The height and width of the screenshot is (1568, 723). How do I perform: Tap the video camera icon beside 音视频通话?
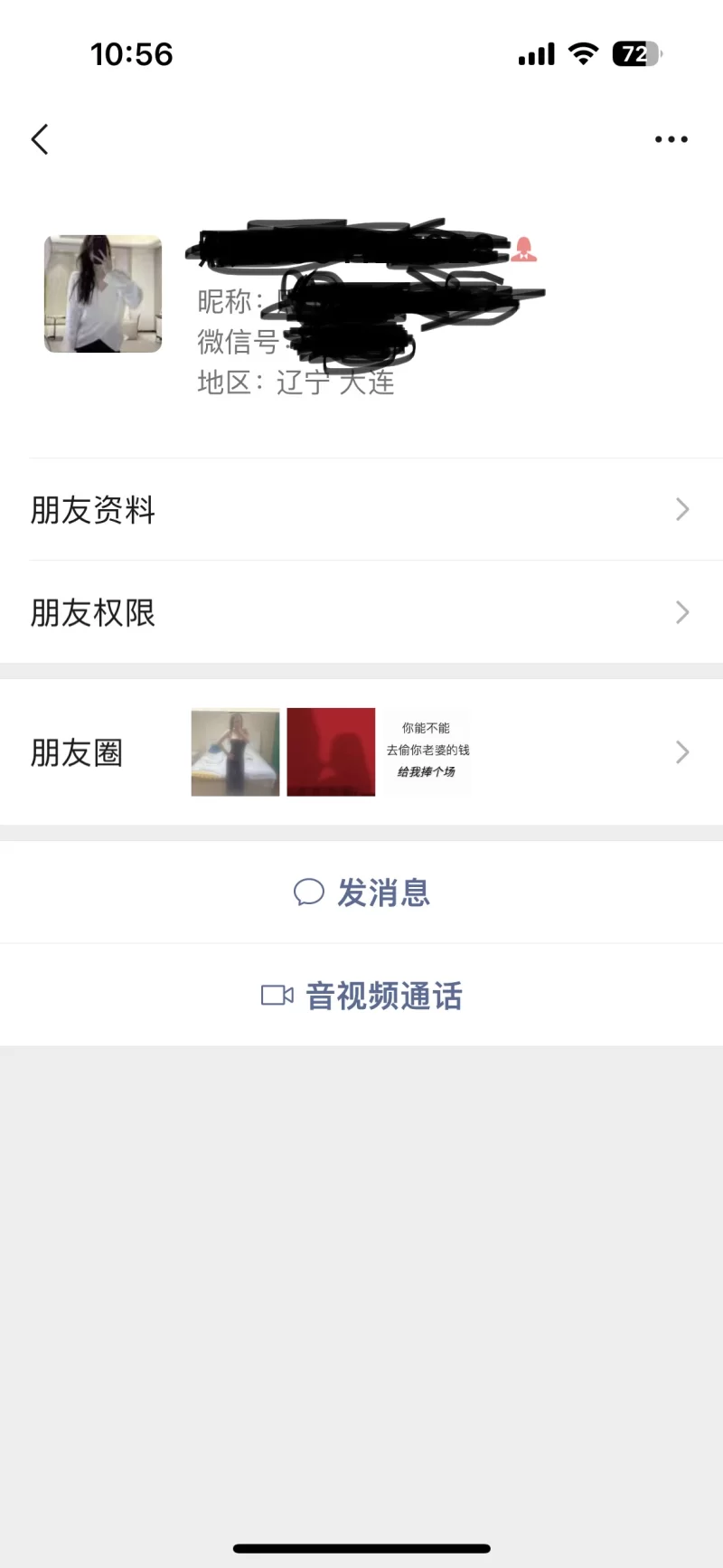277,995
